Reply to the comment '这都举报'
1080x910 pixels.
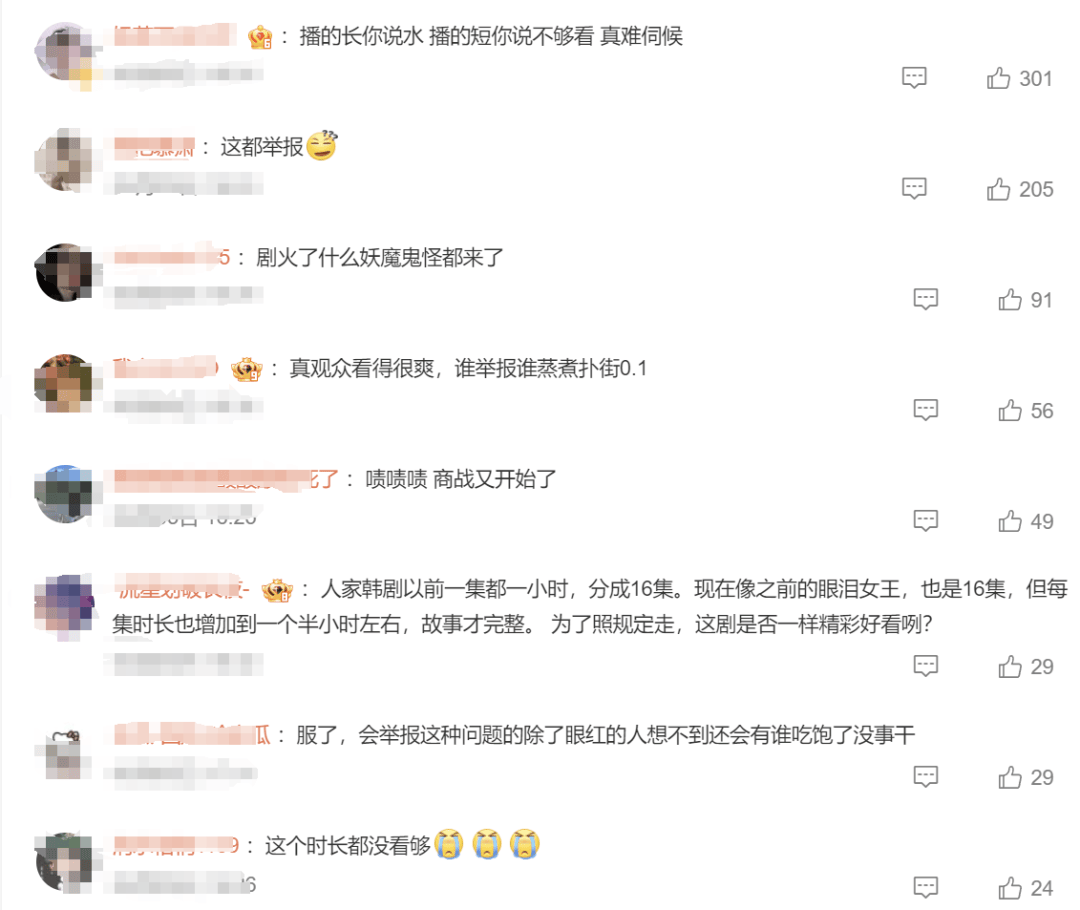[x=914, y=188]
